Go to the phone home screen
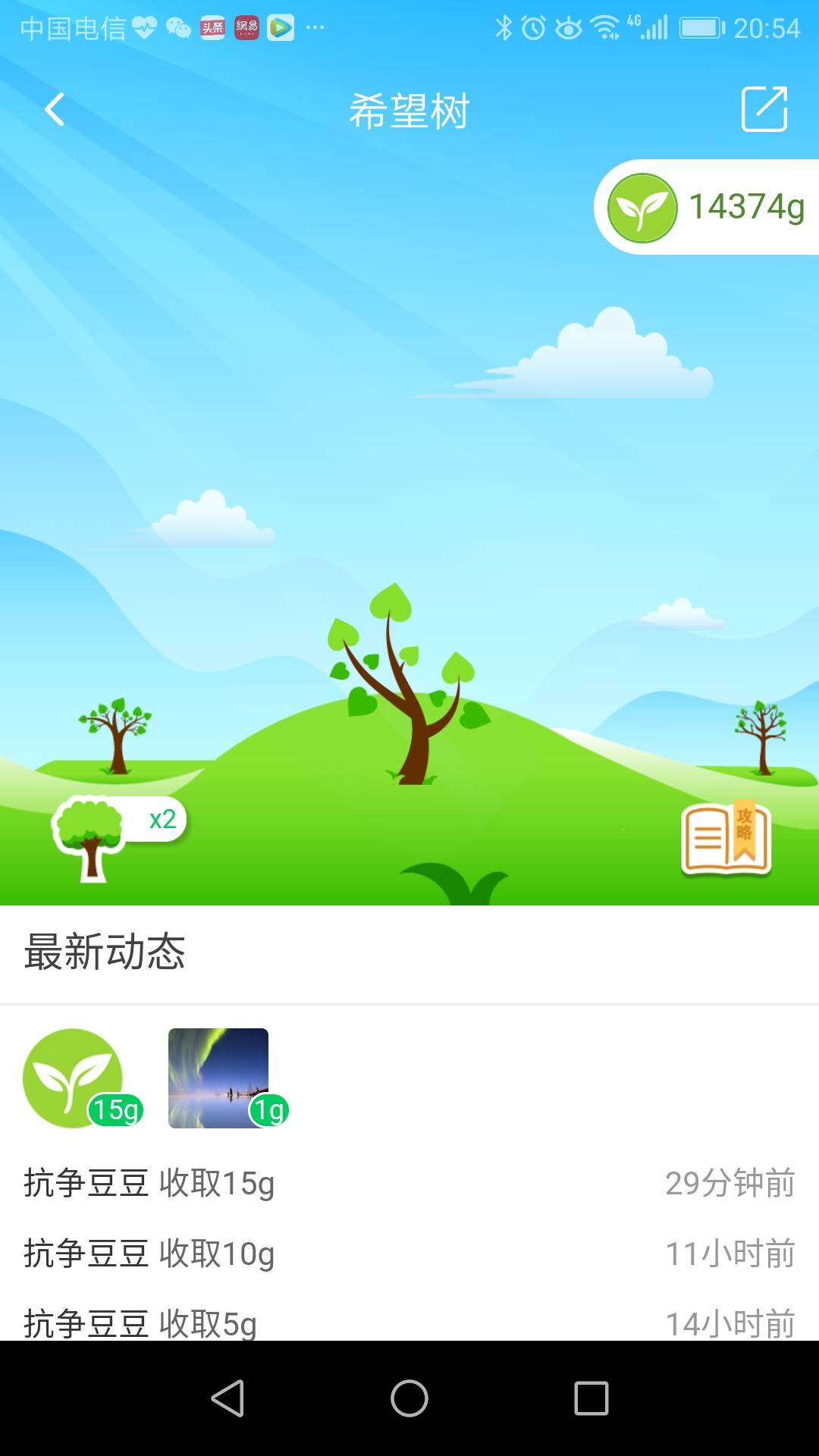Screen dimensions: 819x1456 coord(409,1398)
